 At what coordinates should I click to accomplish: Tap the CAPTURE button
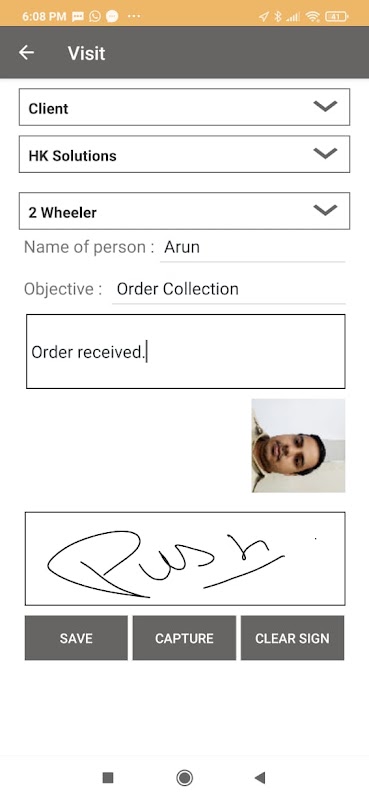tap(184, 638)
